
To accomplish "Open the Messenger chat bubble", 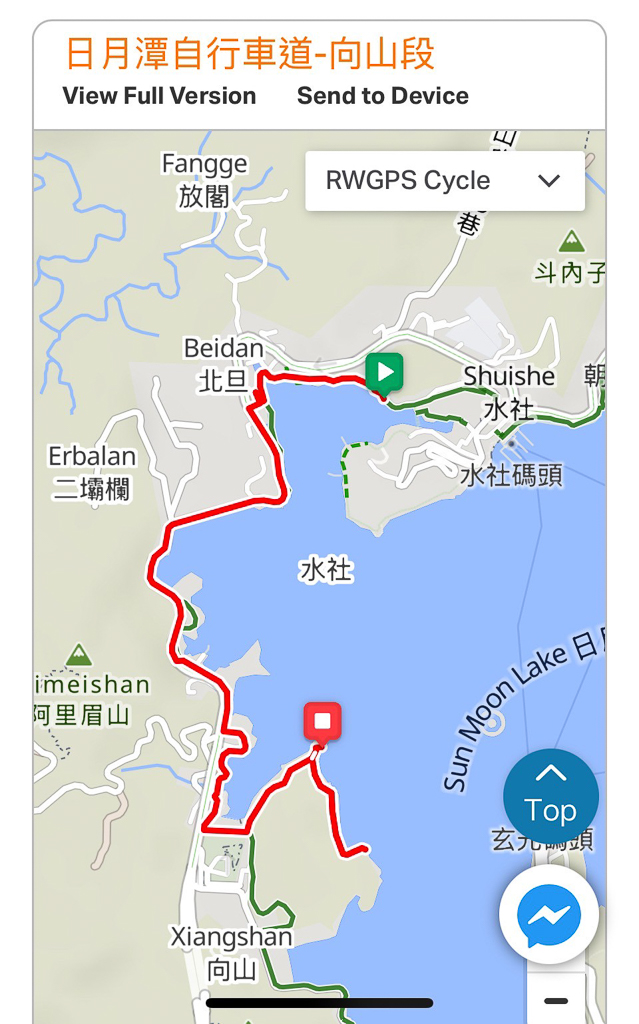I will click(549, 914).
